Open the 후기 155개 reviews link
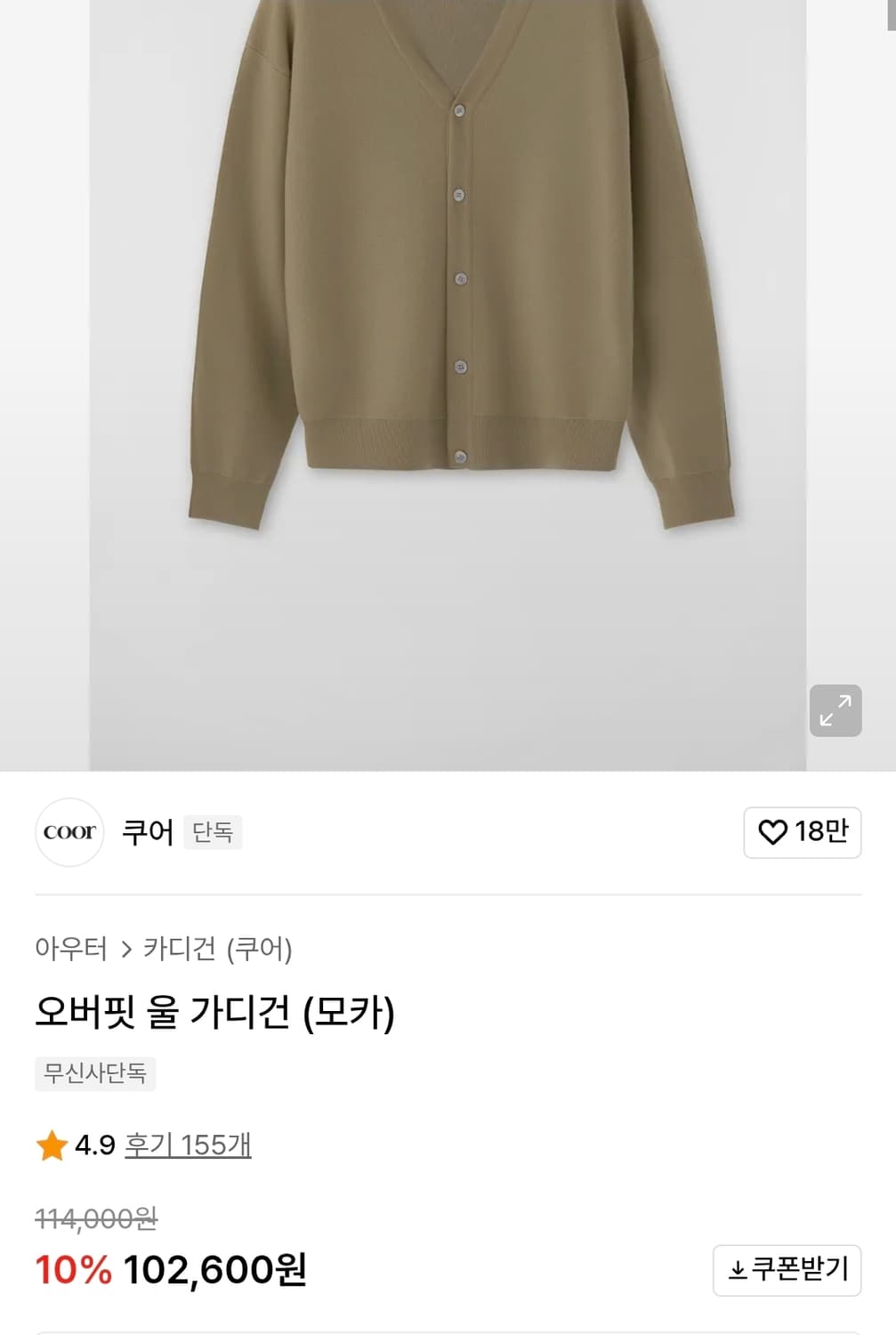896x1335 pixels. (188, 1146)
